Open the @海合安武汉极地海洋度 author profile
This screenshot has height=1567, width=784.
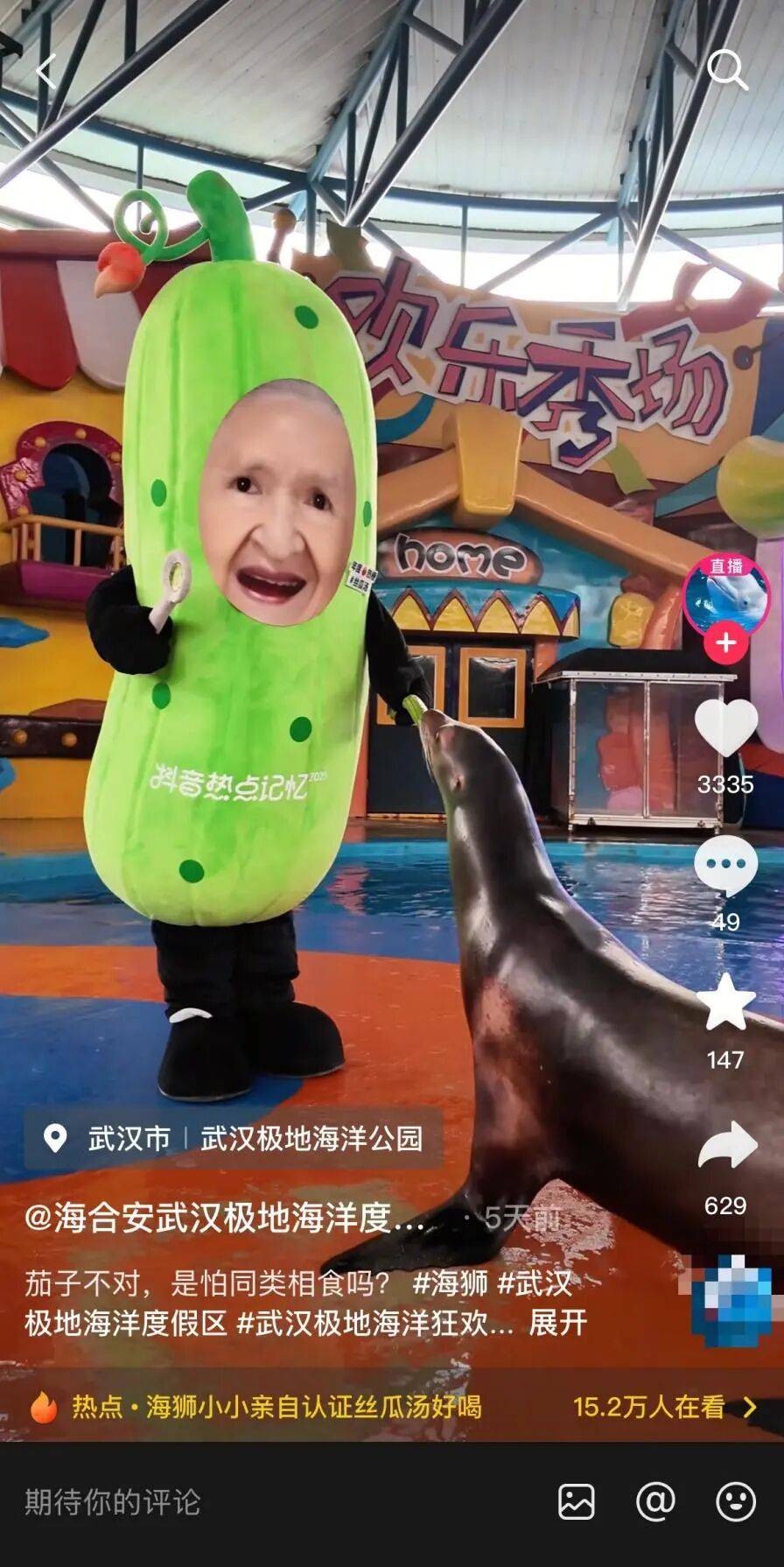(223, 1218)
